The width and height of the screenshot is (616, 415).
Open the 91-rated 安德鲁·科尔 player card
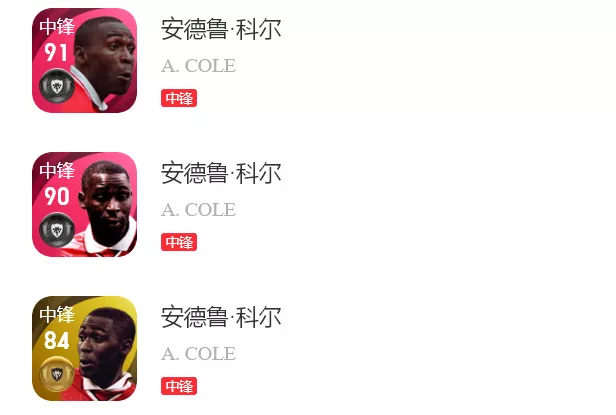coord(84,60)
